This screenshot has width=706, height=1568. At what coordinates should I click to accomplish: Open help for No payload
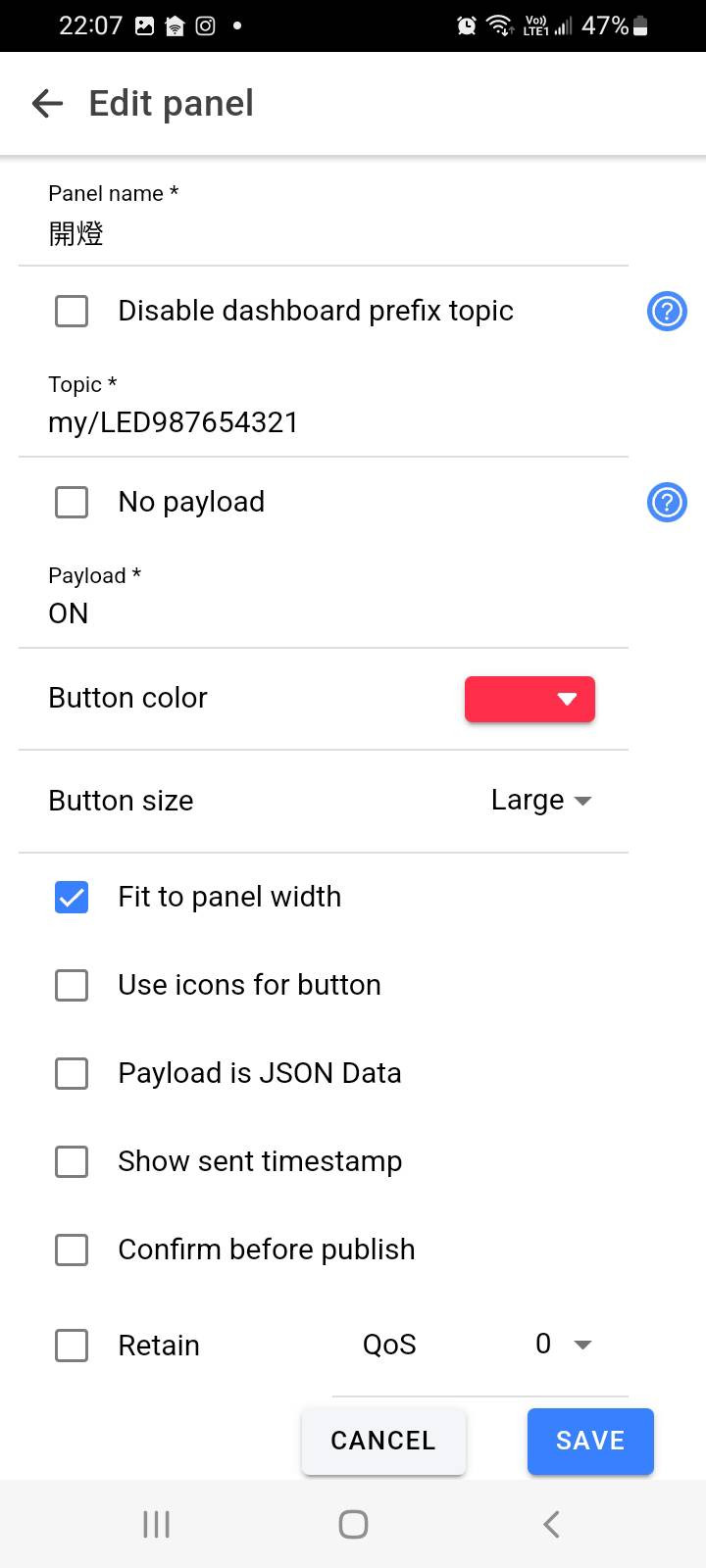click(x=667, y=503)
